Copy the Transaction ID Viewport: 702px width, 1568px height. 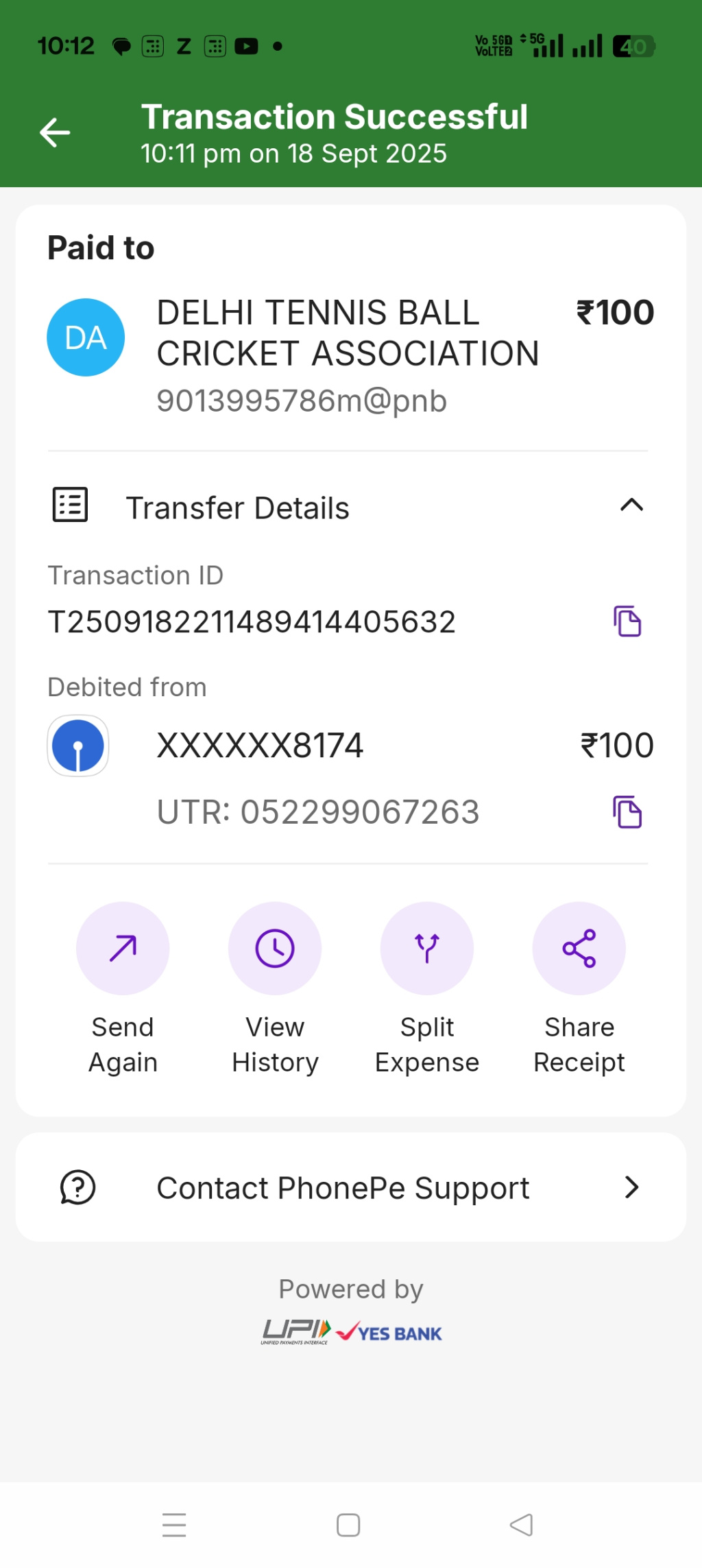tap(627, 621)
